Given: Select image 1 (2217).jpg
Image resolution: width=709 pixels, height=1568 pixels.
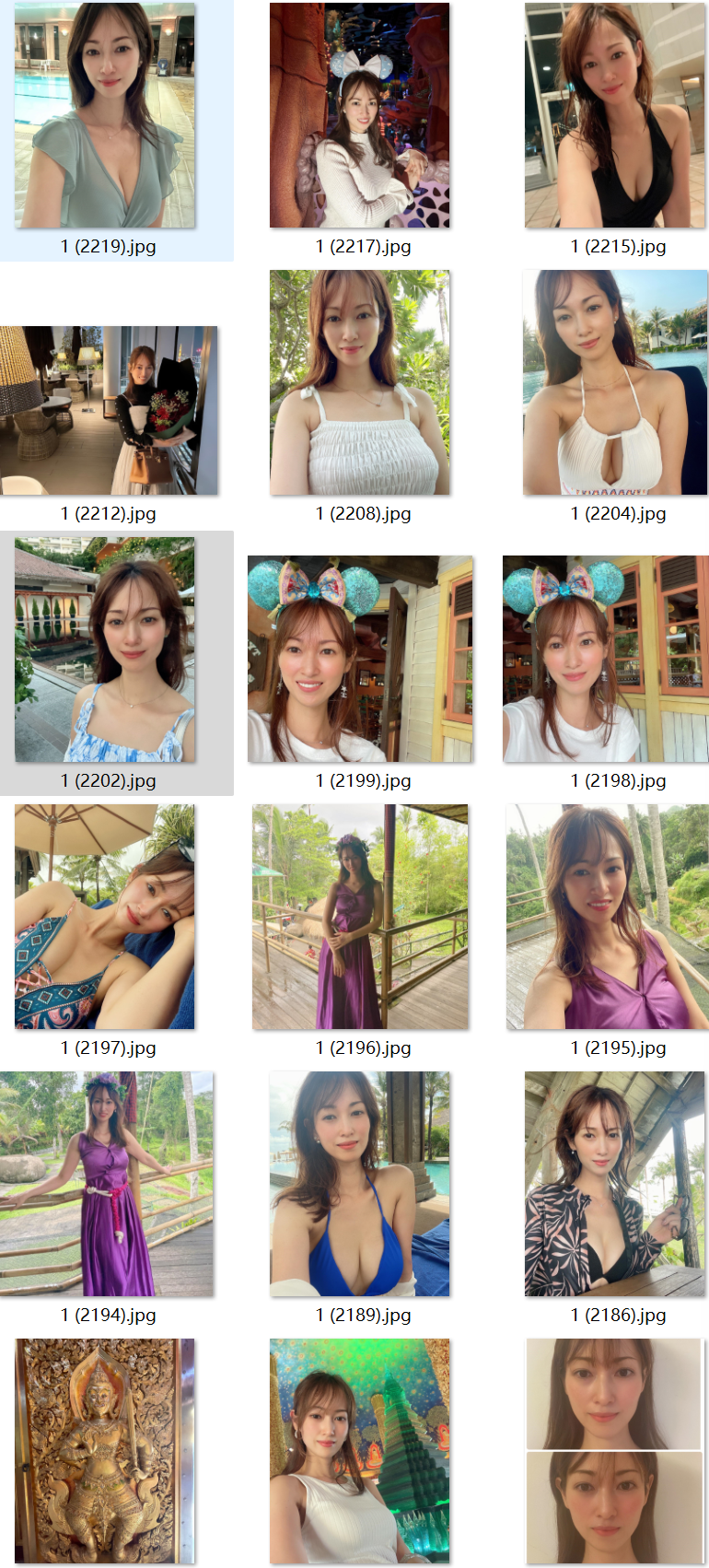Looking at the screenshot, I should point(360,115).
